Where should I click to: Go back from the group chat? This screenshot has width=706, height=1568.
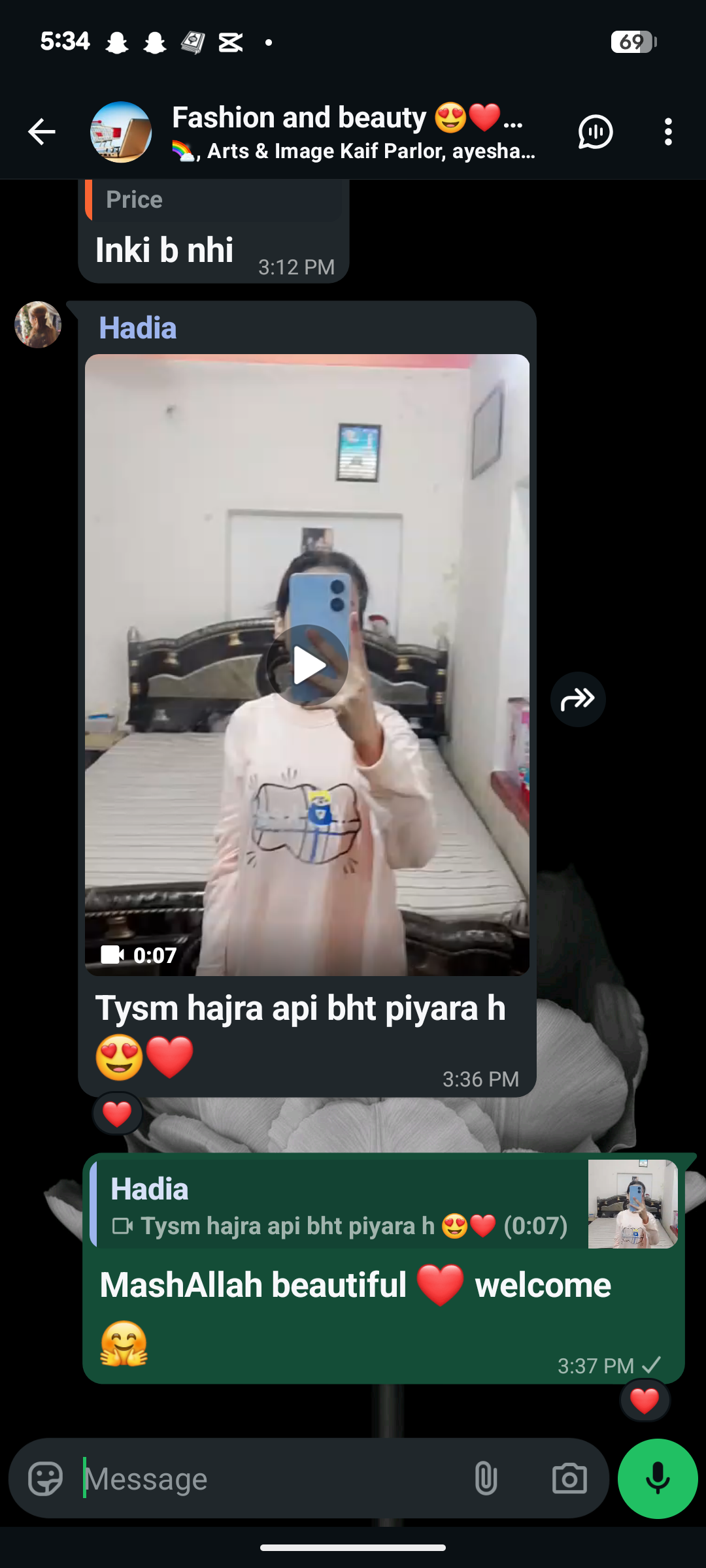(41, 132)
